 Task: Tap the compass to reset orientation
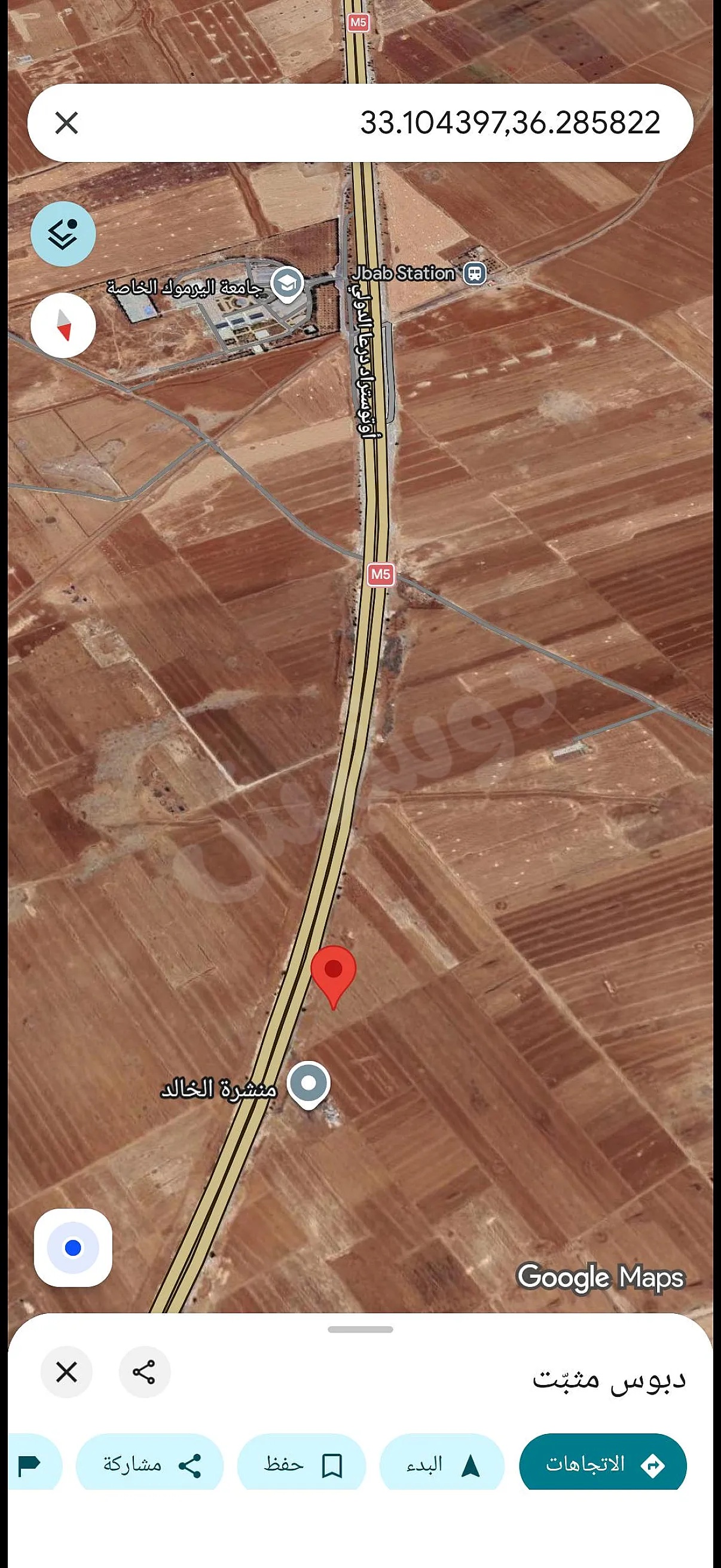pos(63,325)
